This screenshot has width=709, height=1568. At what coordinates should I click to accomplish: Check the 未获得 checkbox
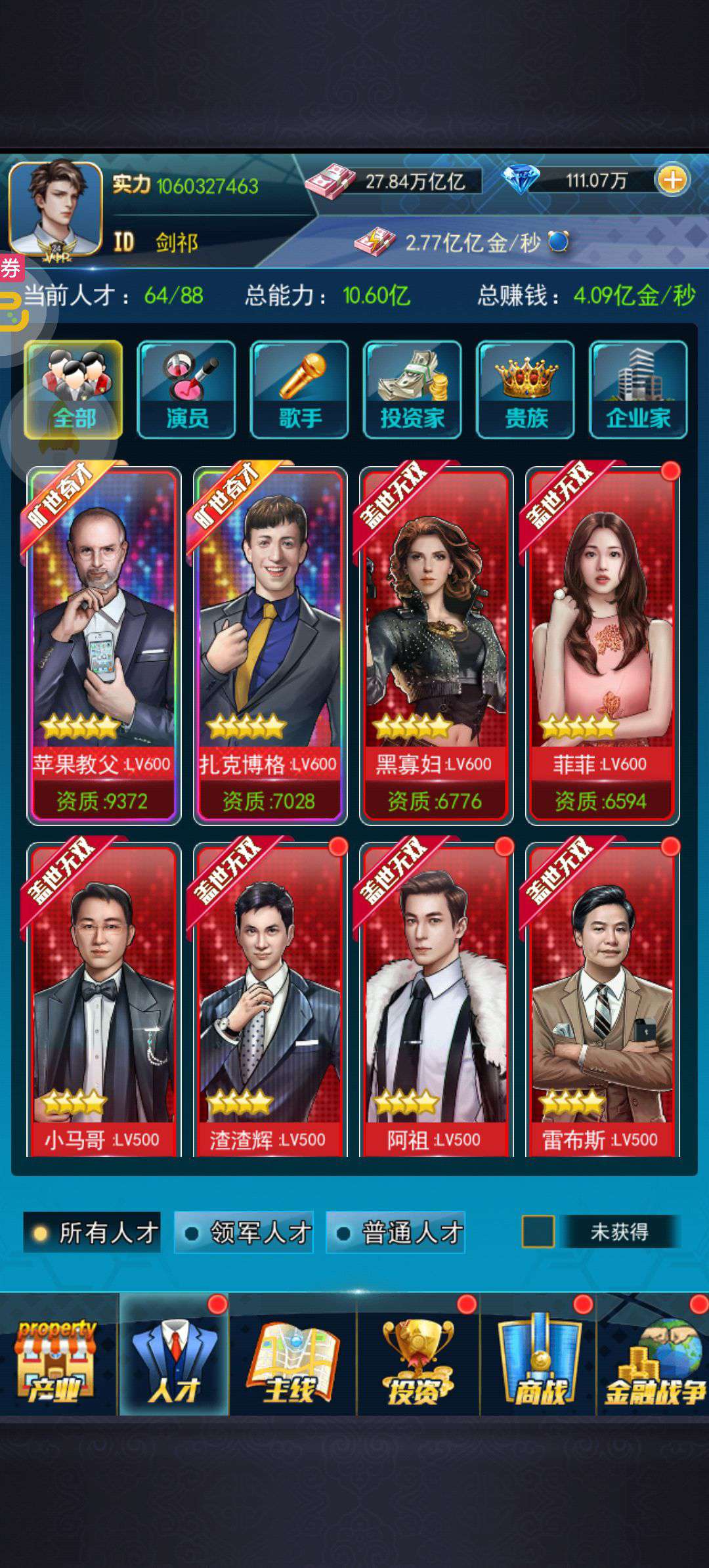(538, 1231)
